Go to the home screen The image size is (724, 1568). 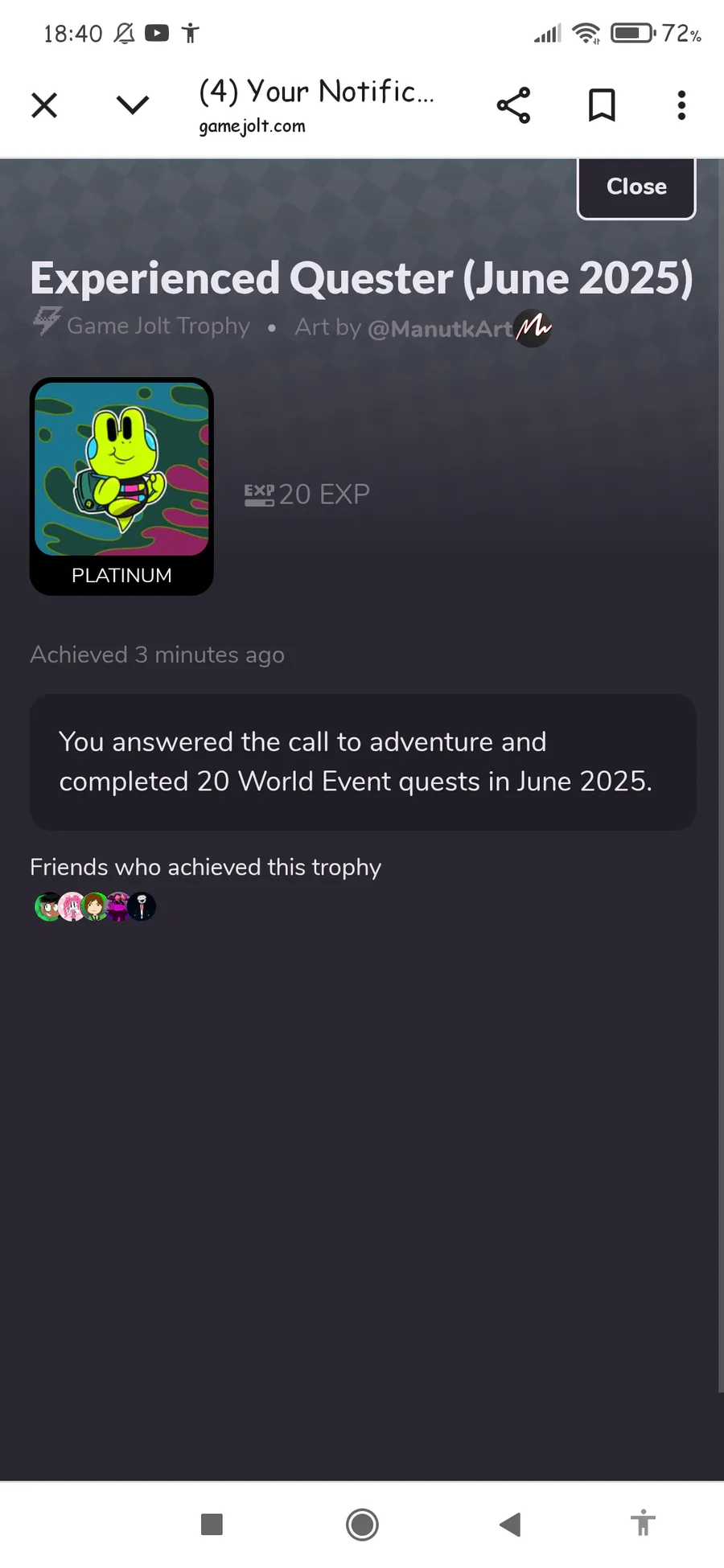[362, 1524]
